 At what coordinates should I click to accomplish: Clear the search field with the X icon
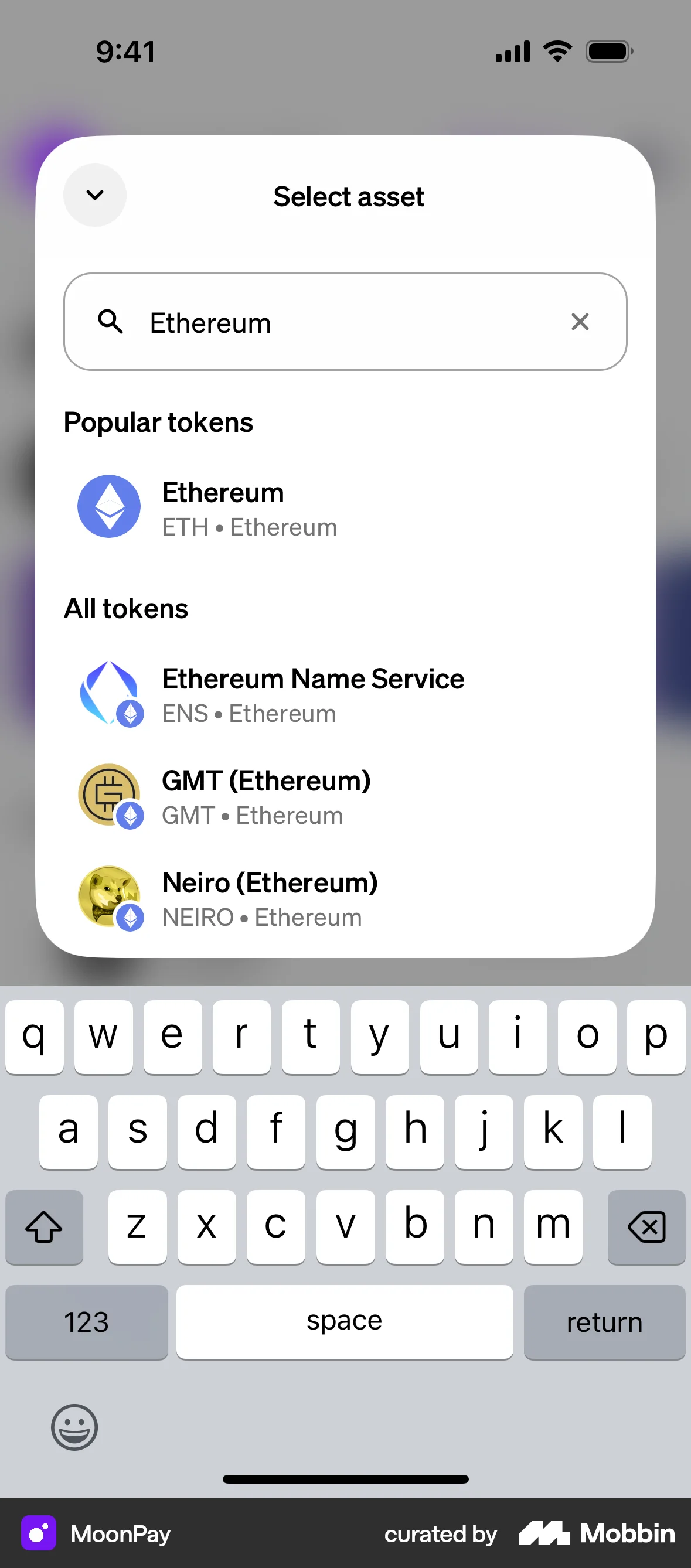(580, 322)
